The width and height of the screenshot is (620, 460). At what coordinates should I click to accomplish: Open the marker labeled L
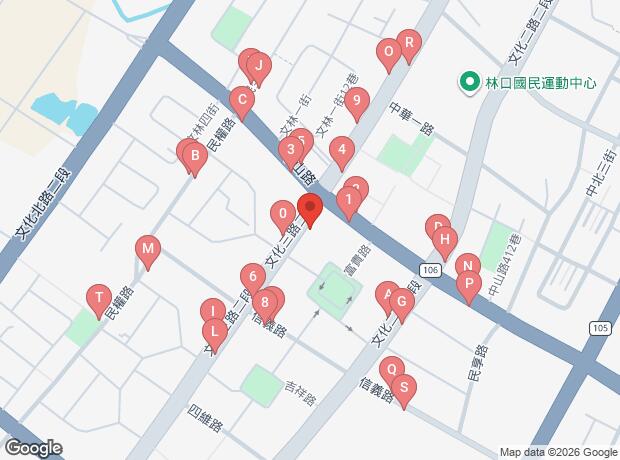(215, 336)
